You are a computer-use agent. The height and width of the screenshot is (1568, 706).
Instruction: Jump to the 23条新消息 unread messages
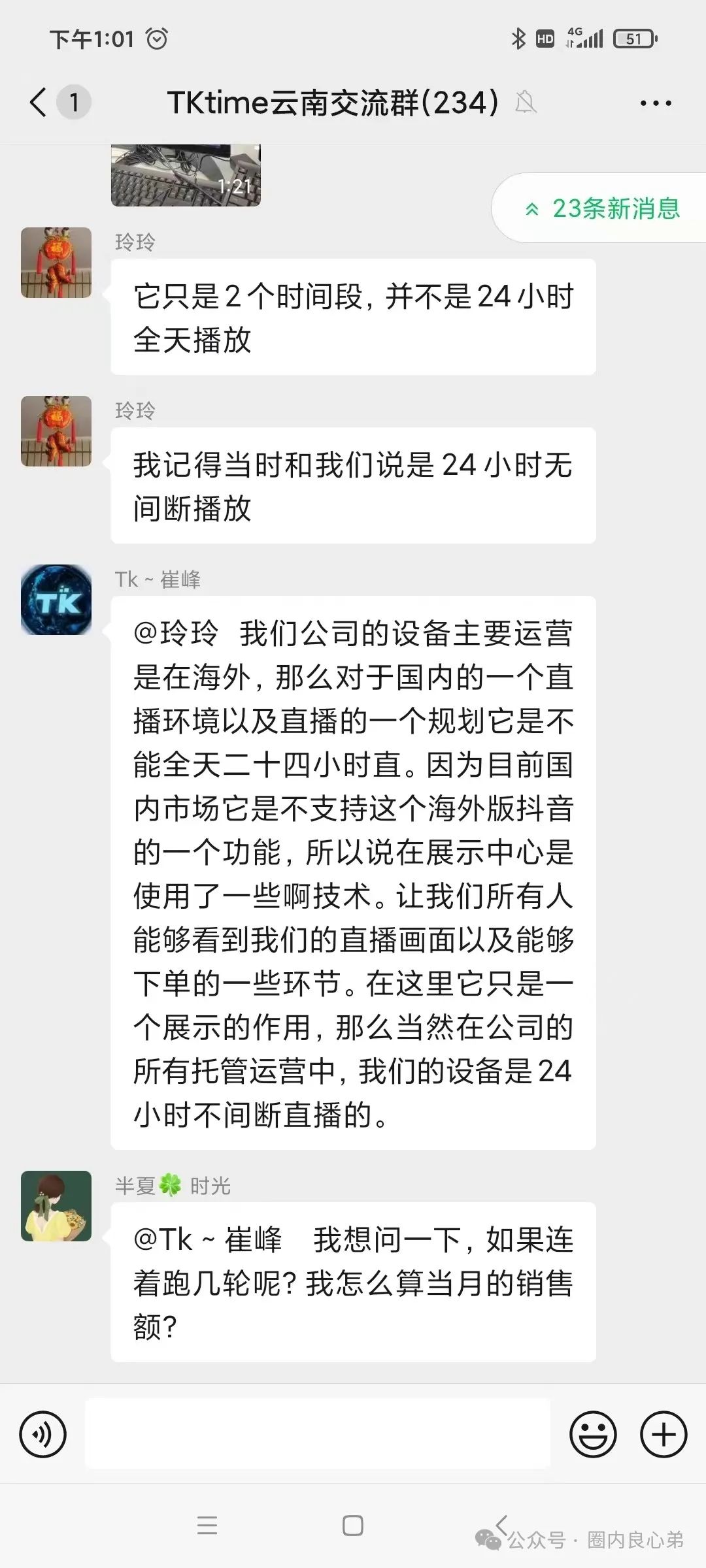603,209
